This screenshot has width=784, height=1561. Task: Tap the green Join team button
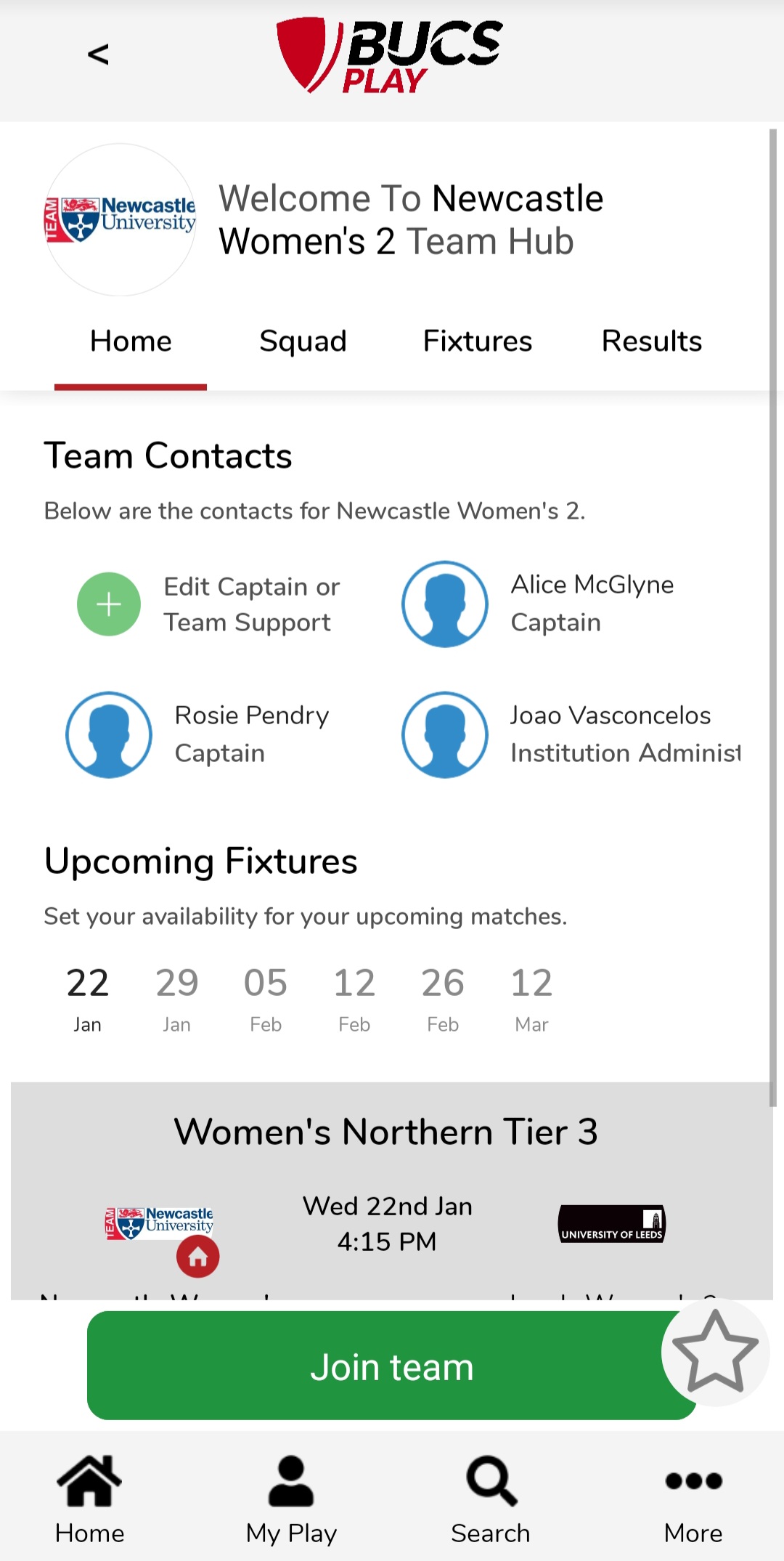coord(392,1366)
